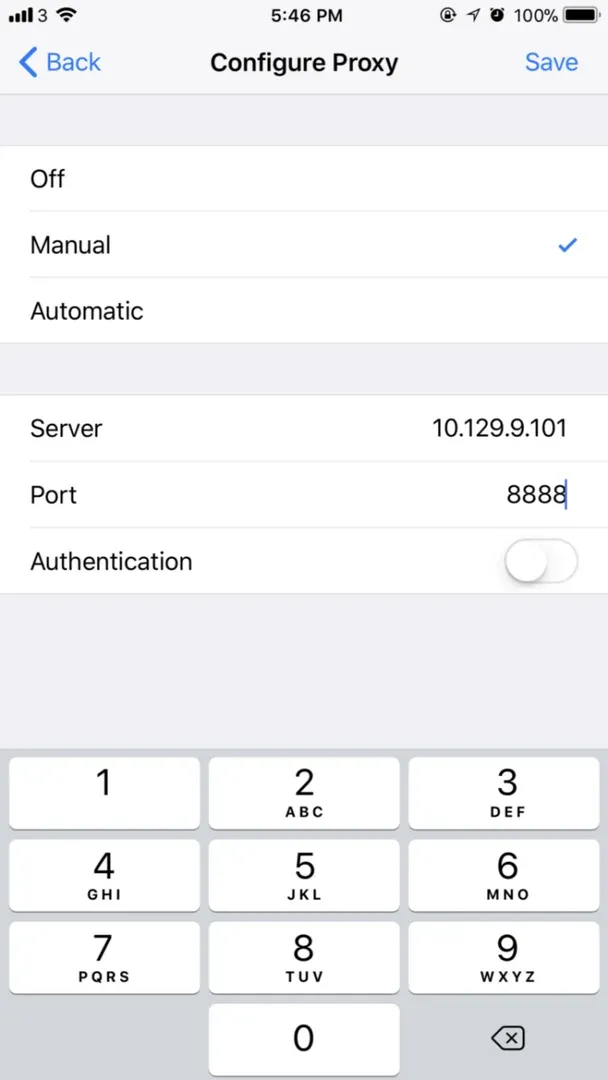Select the Automatic proxy option
608x1080 pixels.
click(304, 311)
